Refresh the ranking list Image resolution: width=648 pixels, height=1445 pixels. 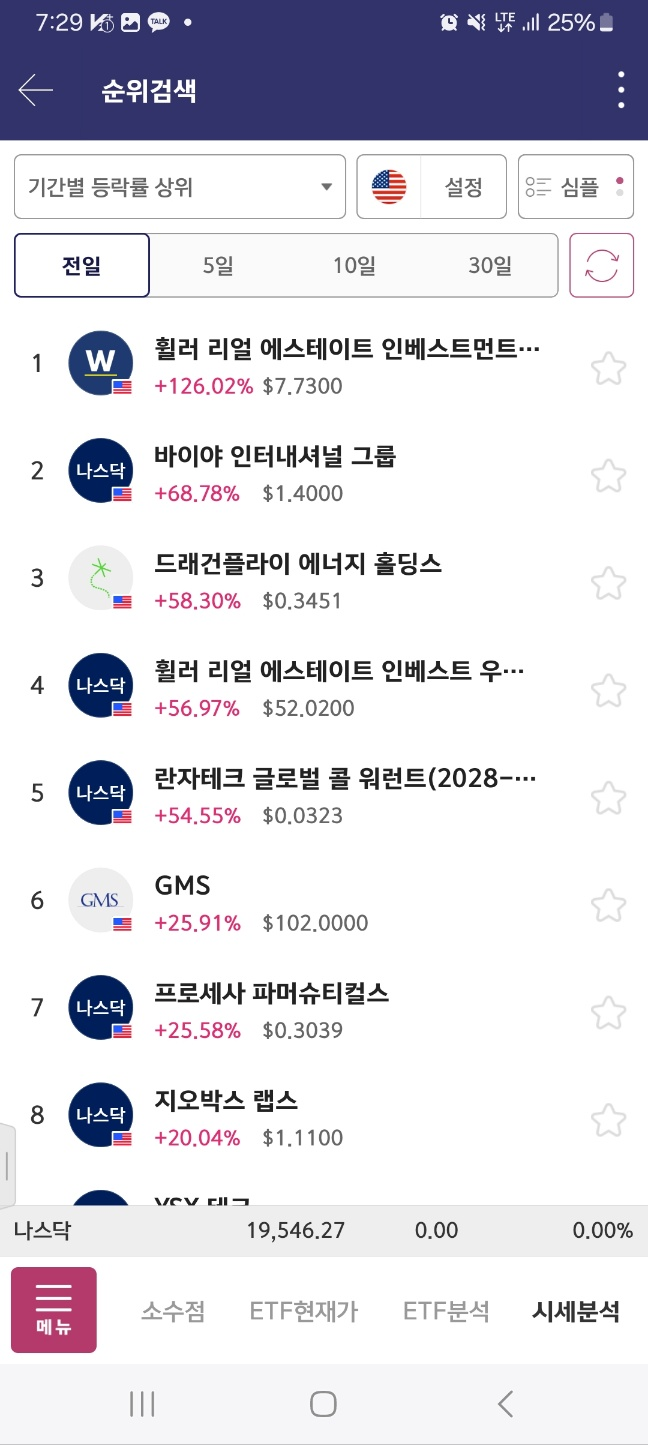[x=602, y=266]
